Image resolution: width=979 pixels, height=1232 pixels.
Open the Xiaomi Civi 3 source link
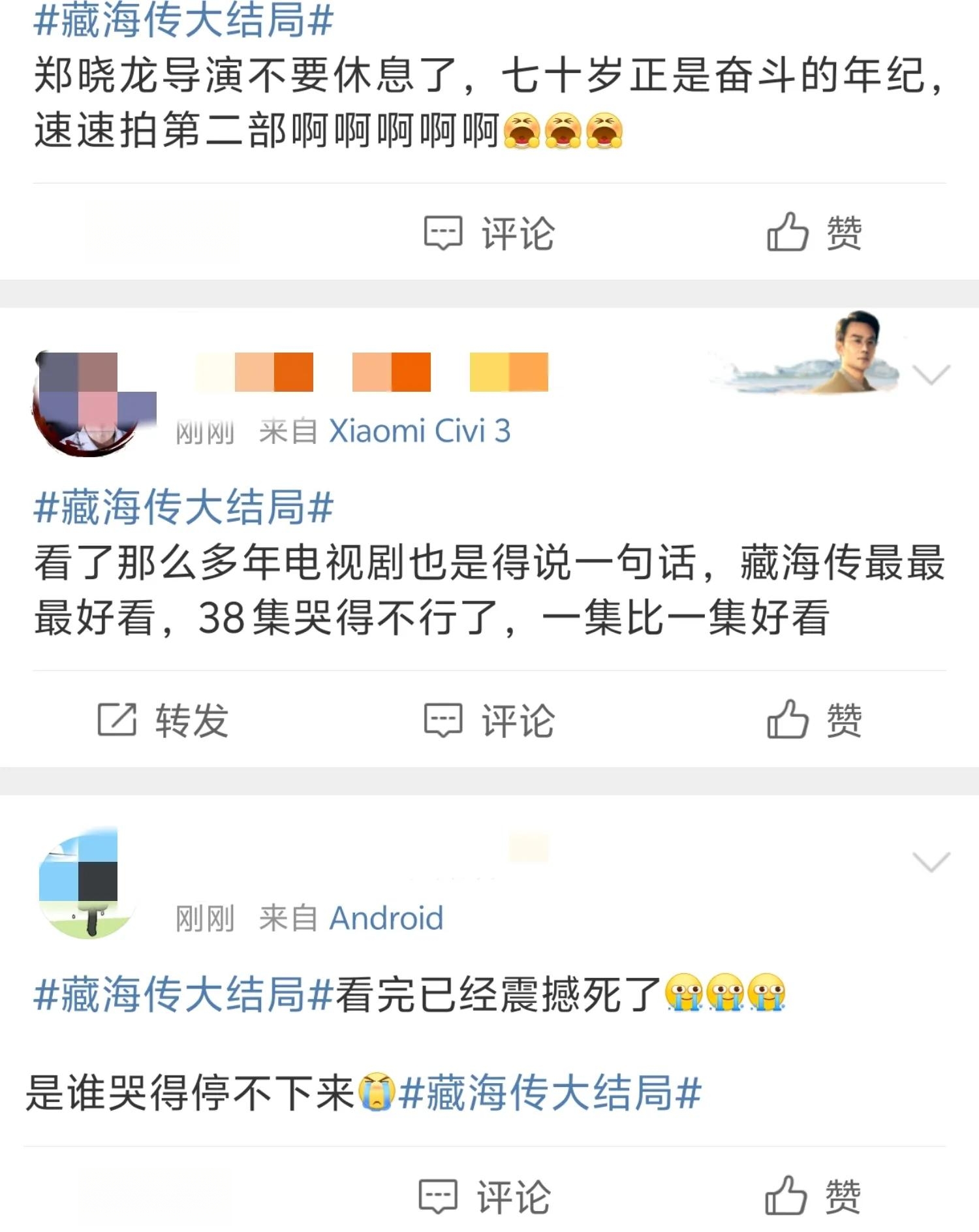pos(419,432)
